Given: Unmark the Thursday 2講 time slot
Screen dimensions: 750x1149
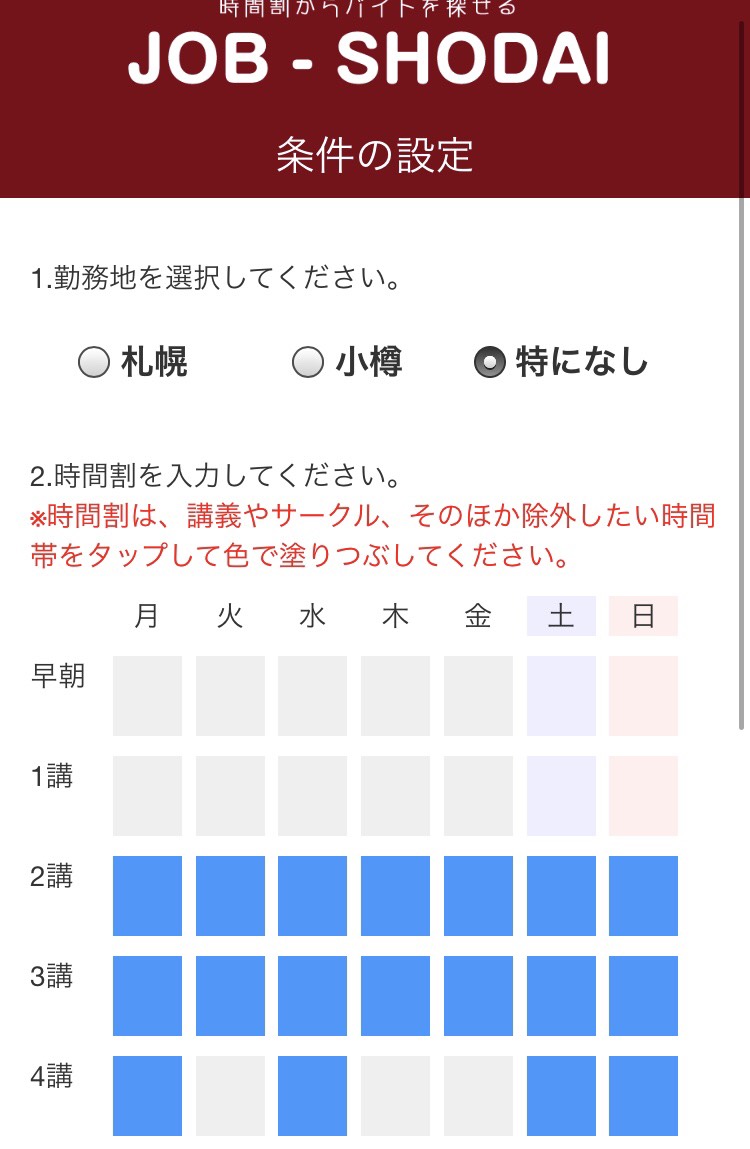Looking at the screenshot, I should (395, 896).
